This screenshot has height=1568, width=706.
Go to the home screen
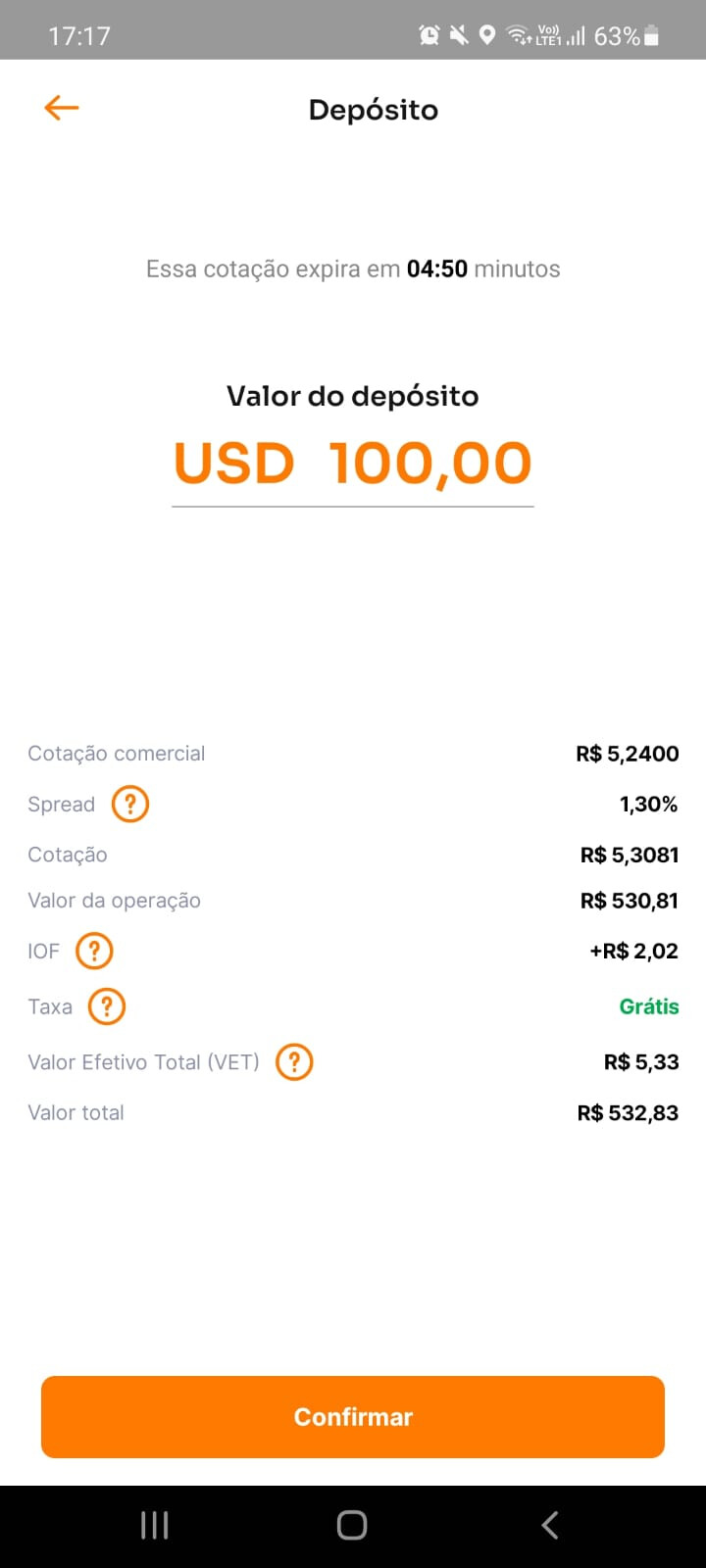pos(352,1525)
